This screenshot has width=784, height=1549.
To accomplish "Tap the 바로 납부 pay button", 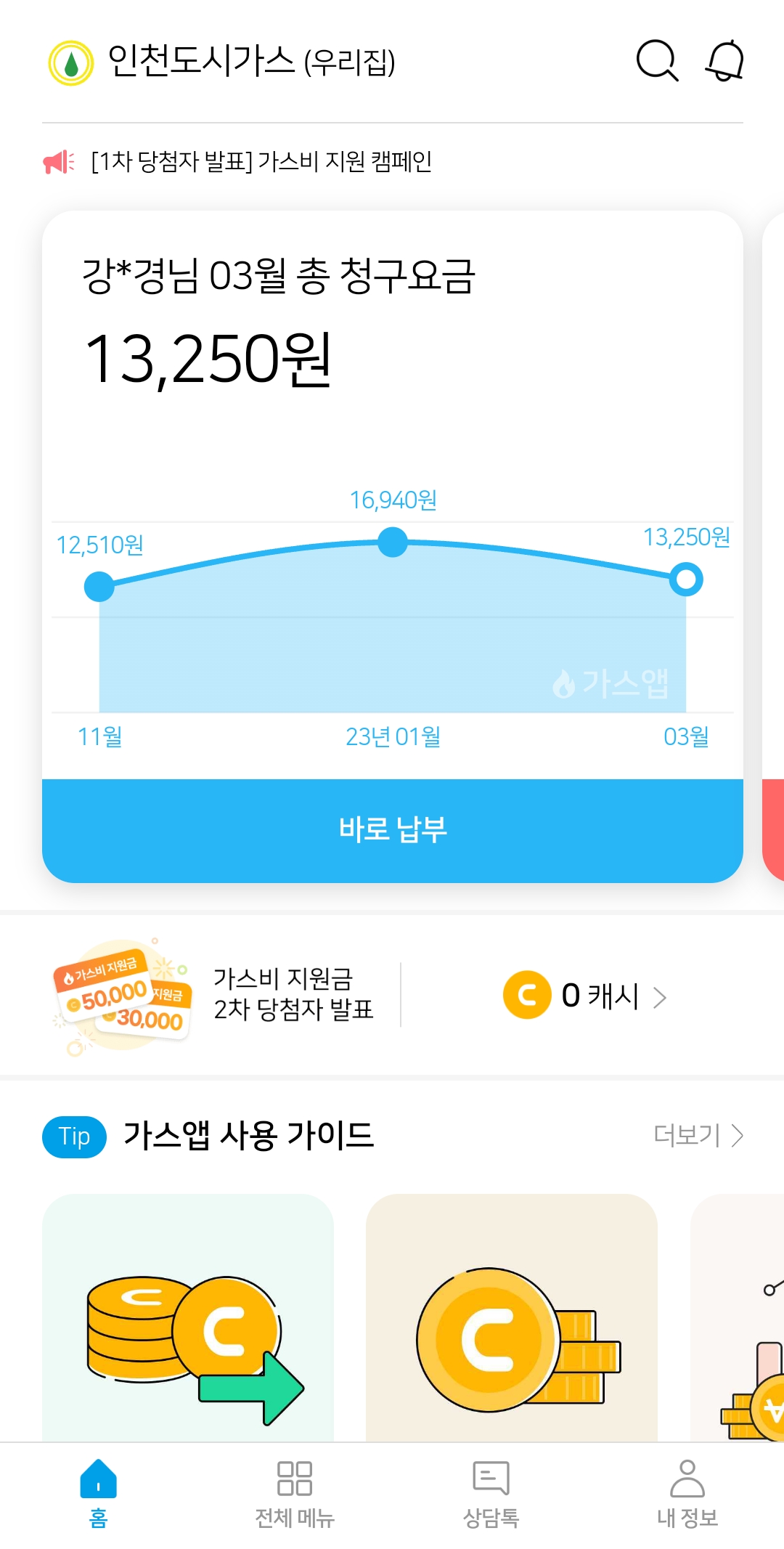I will 392,830.
